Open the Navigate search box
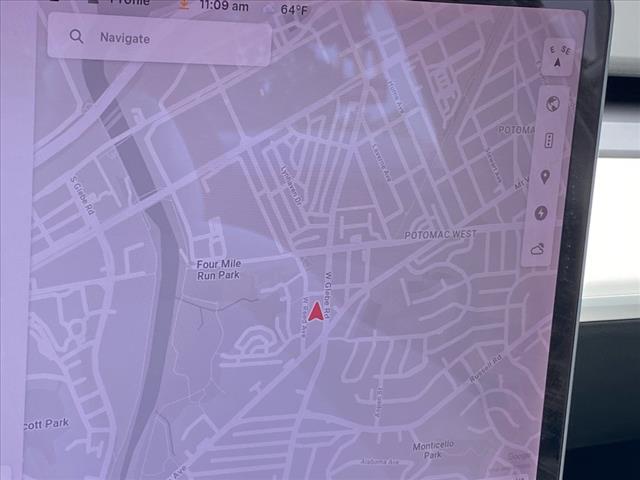The height and width of the screenshot is (480, 640). click(x=158, y=40)
